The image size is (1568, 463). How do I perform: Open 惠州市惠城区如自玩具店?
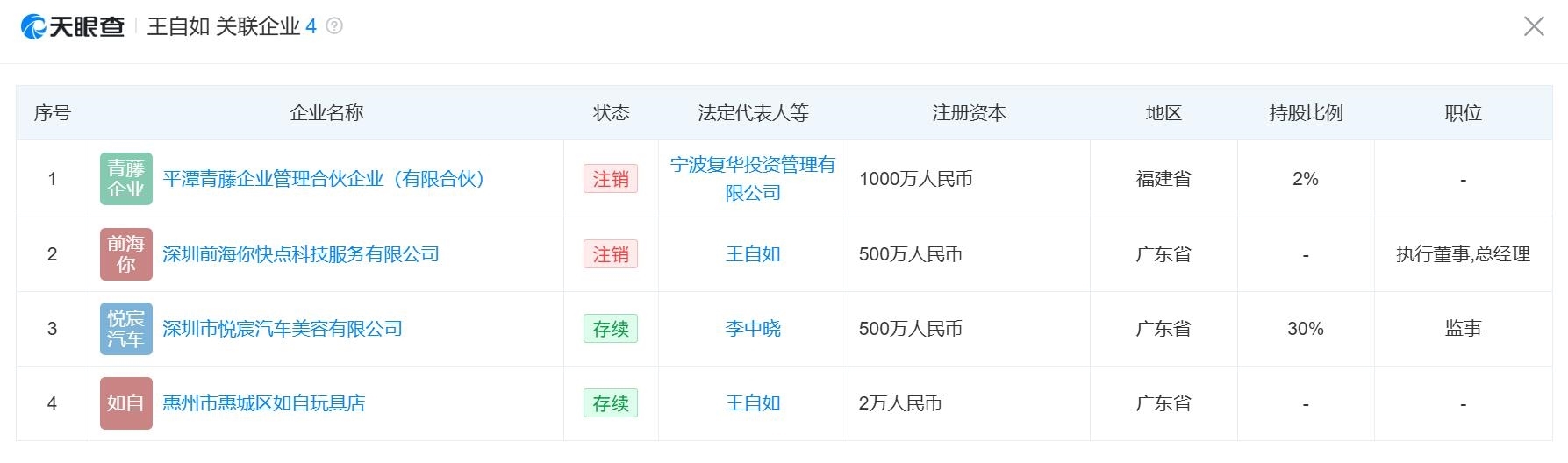[x=264, y=403]
